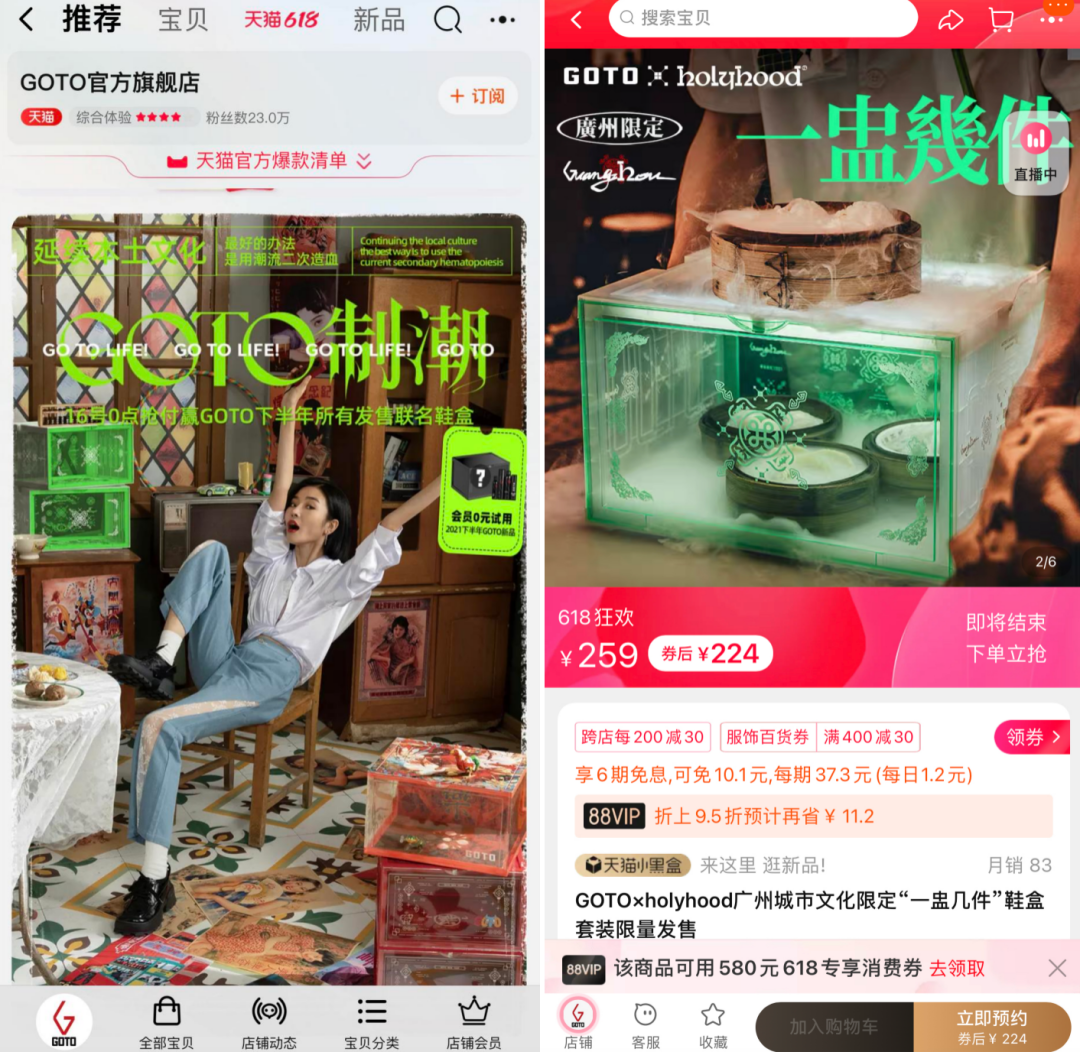Tap the 搜索宝贝 search box
The height and width of the screenshot is (1052, 1080).
tap(763, 18)
